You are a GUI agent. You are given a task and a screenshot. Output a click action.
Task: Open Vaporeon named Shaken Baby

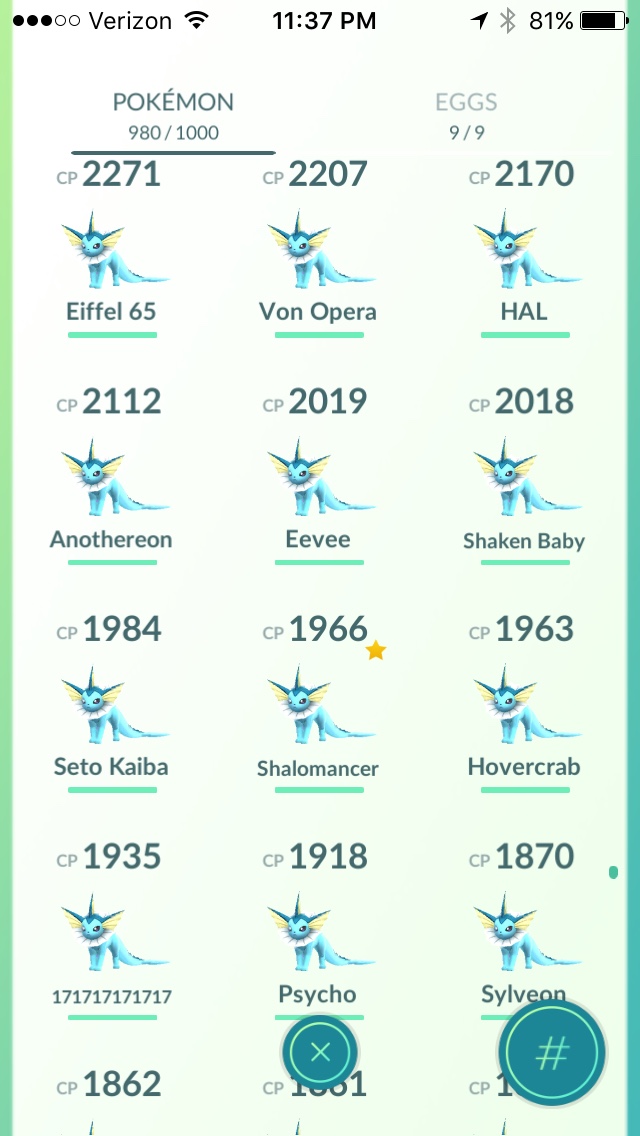(x=524, y=476)
